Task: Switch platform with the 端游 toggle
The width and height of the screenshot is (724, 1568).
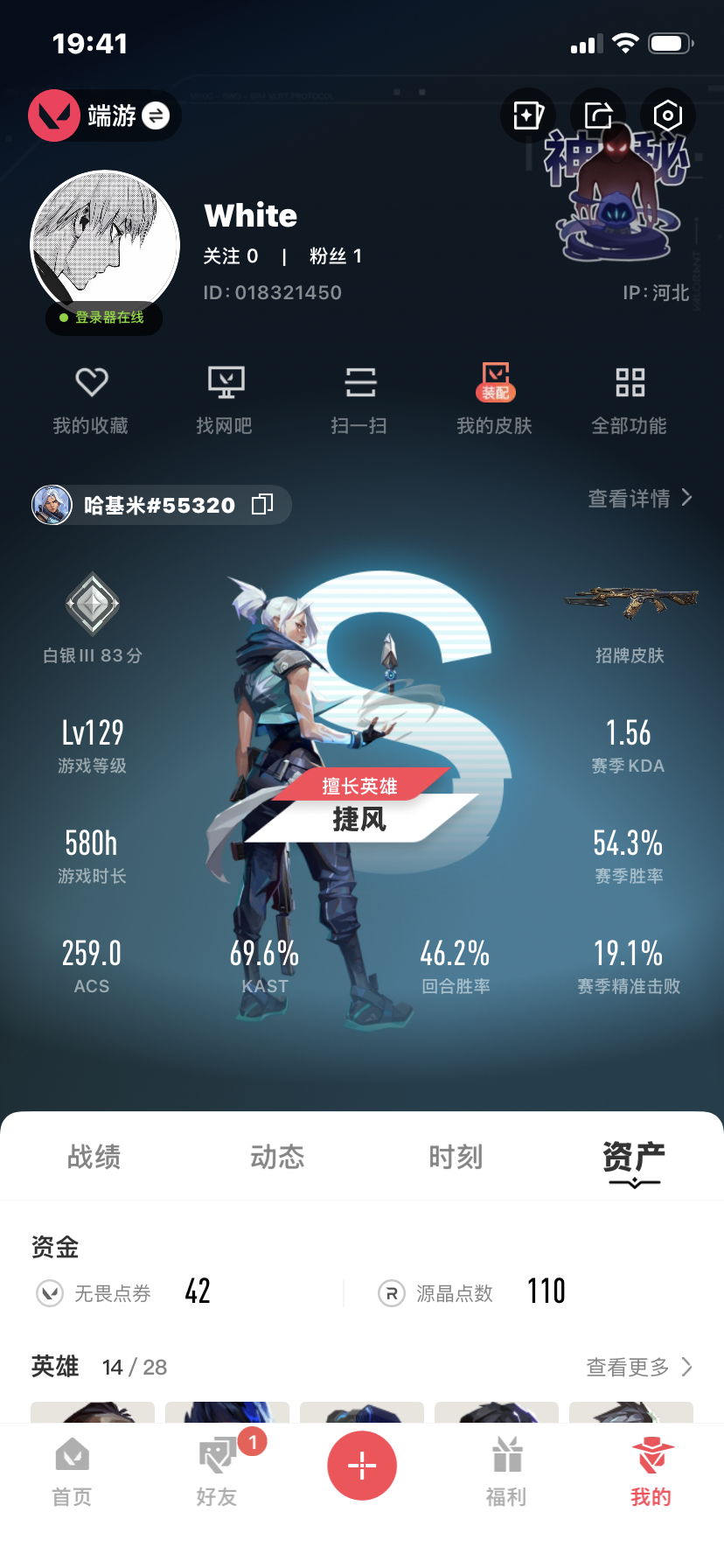Action: point(102,115)
